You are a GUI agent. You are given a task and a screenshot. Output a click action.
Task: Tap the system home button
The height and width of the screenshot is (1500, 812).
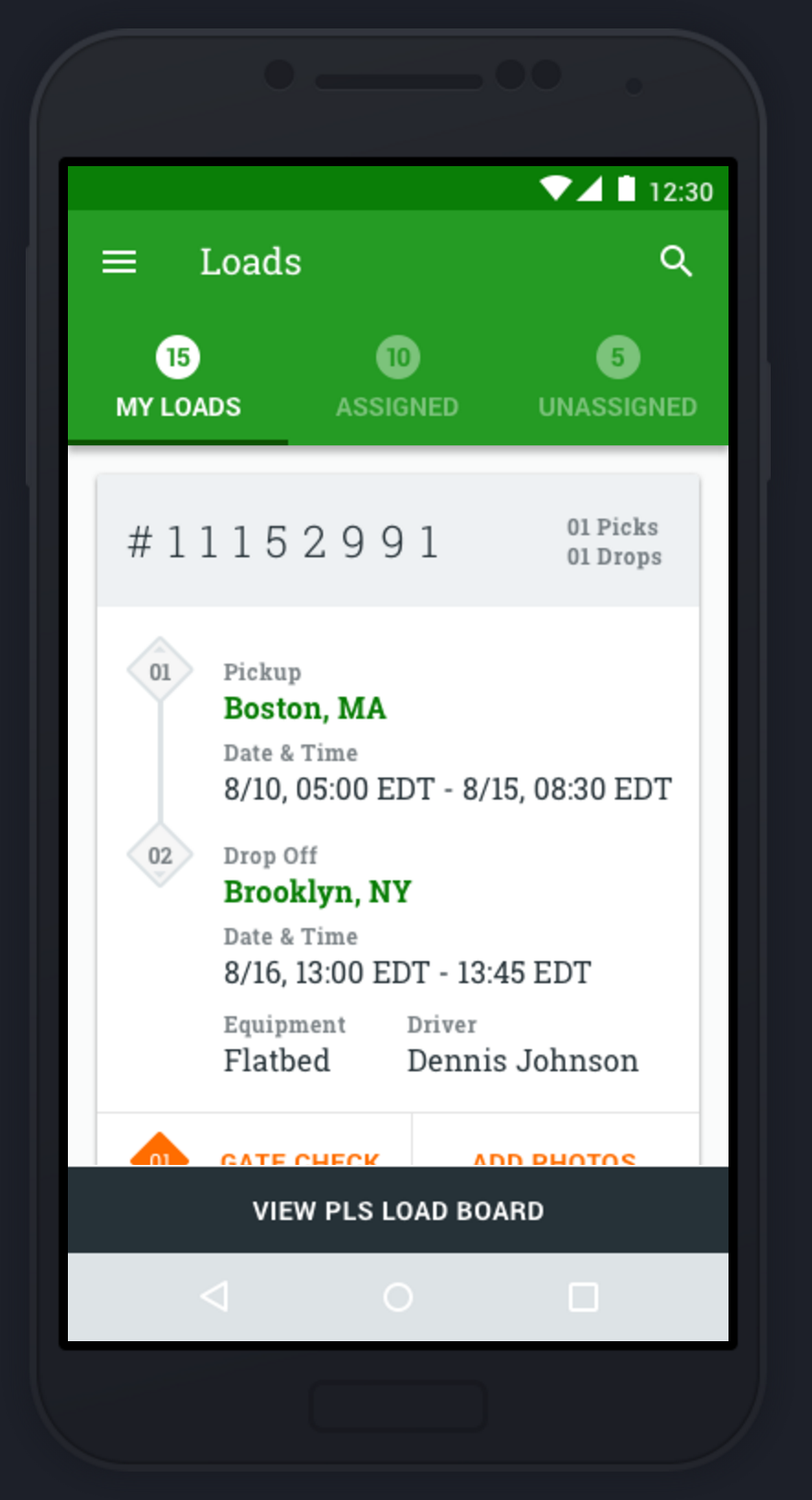coord(398,1297)
